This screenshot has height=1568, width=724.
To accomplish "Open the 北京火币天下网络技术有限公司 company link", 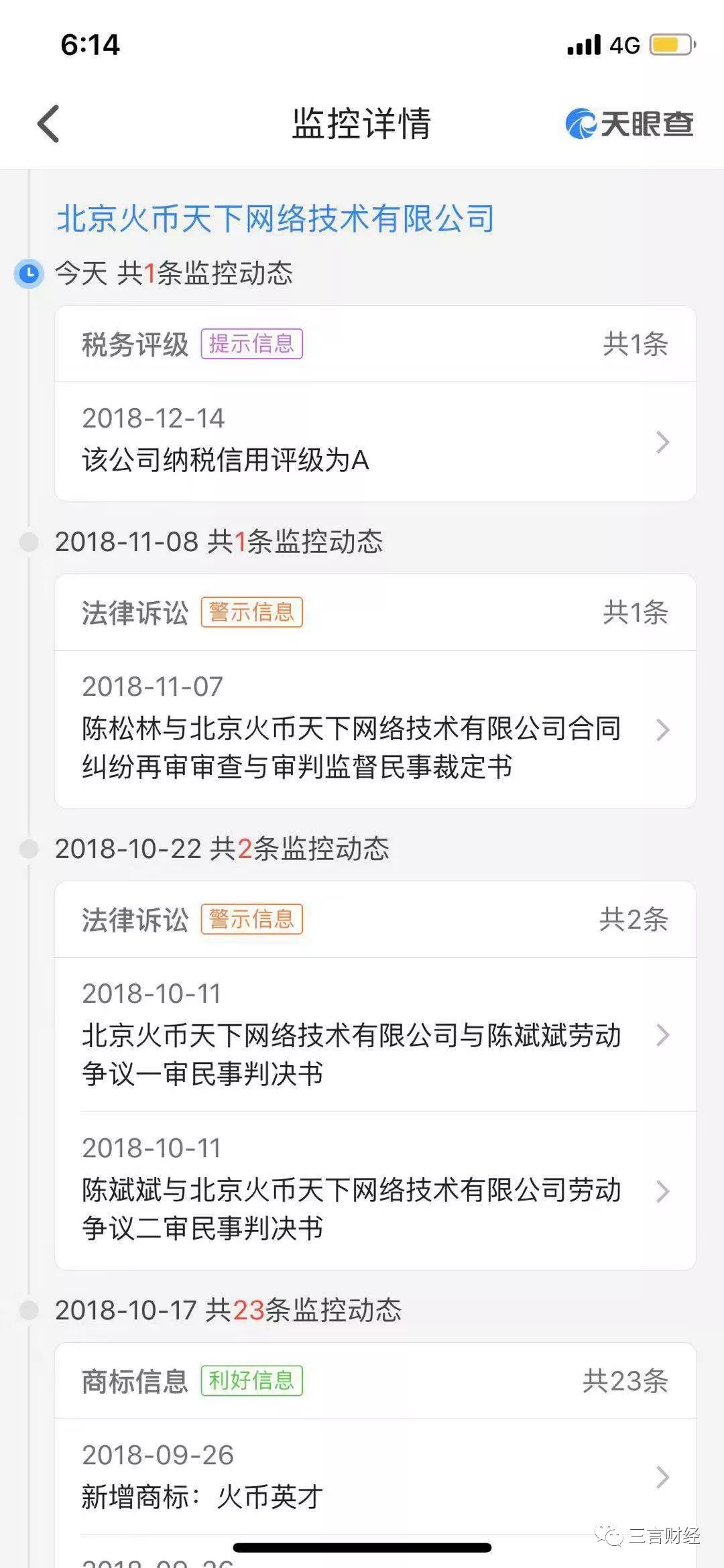I will 276,219.
